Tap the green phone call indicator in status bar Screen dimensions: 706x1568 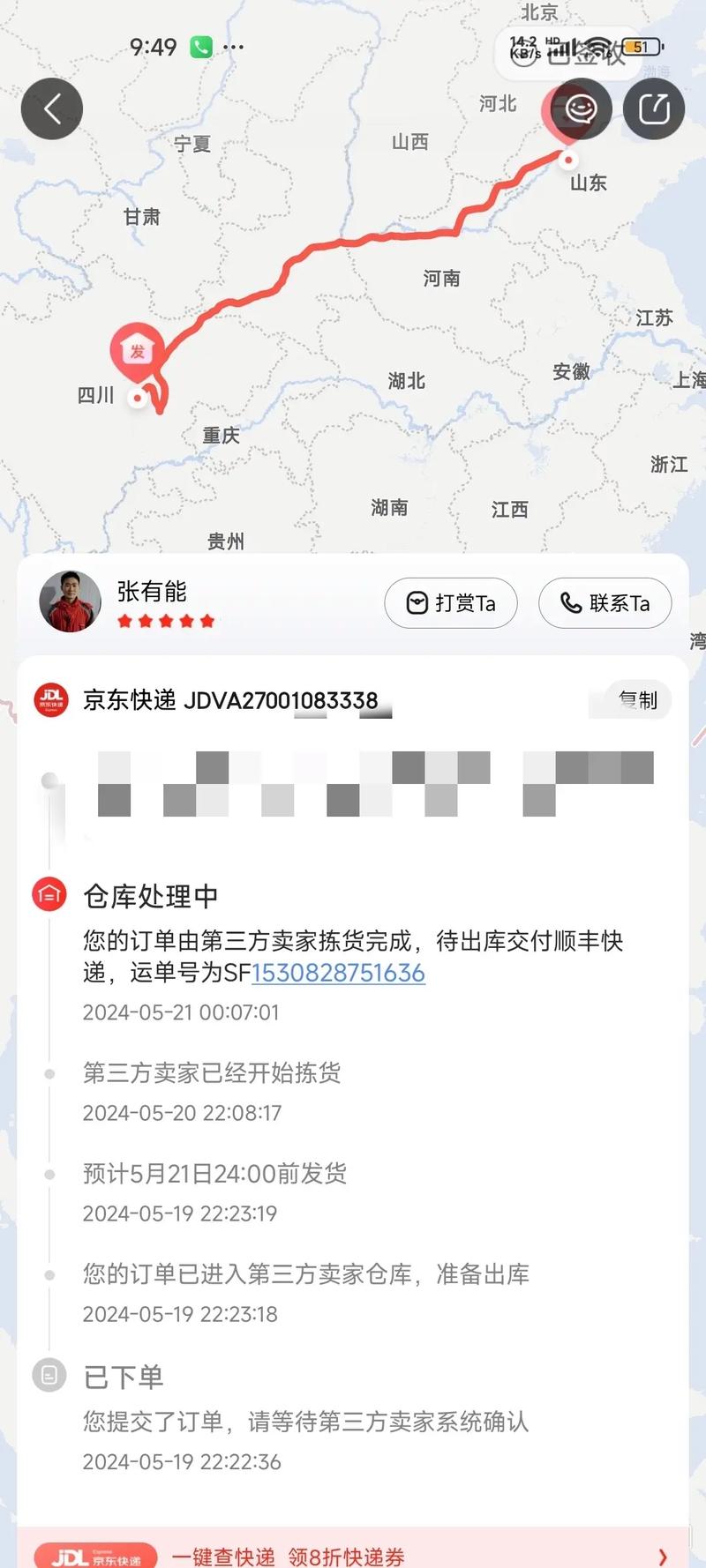[x=201, y=46]
